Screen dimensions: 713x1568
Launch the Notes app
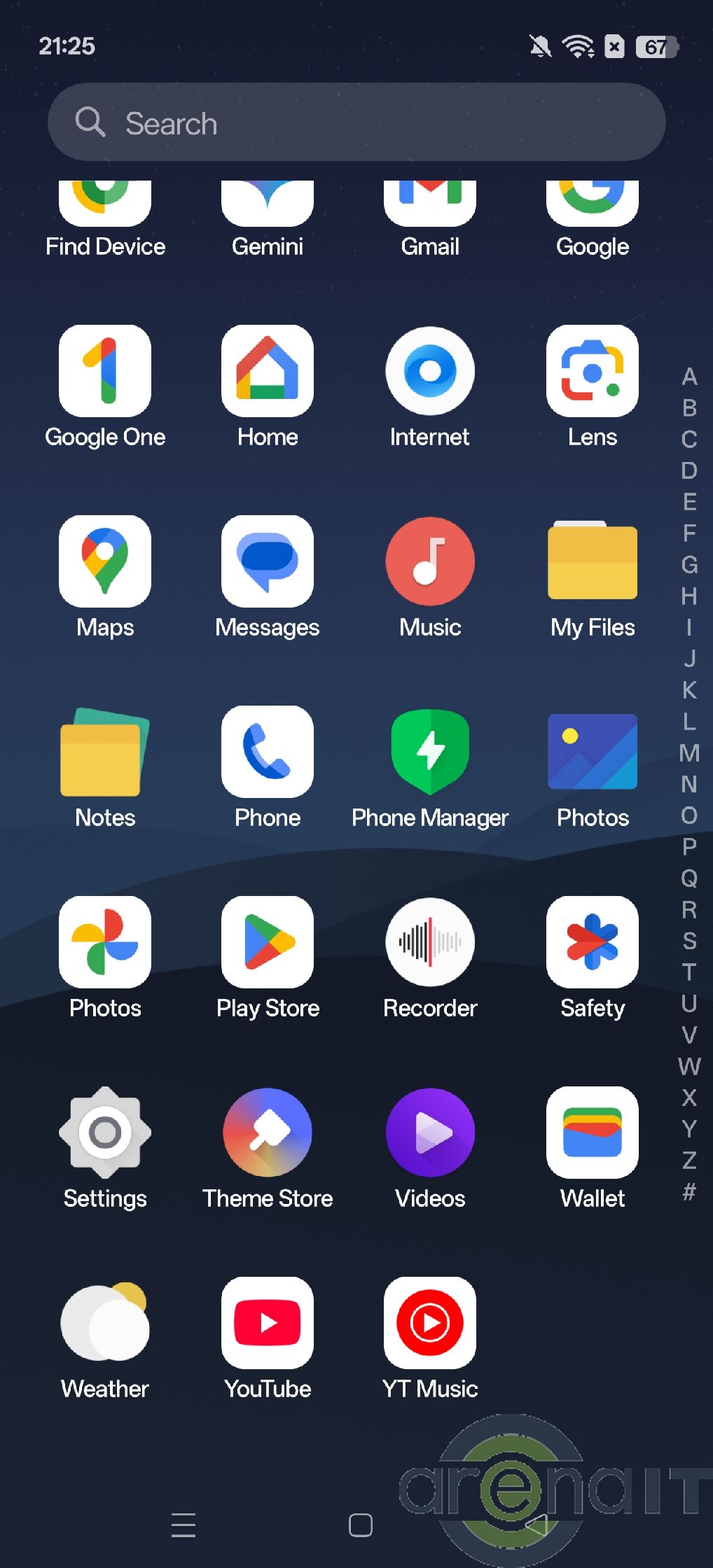pyautogui.click(x=105, y=752)
